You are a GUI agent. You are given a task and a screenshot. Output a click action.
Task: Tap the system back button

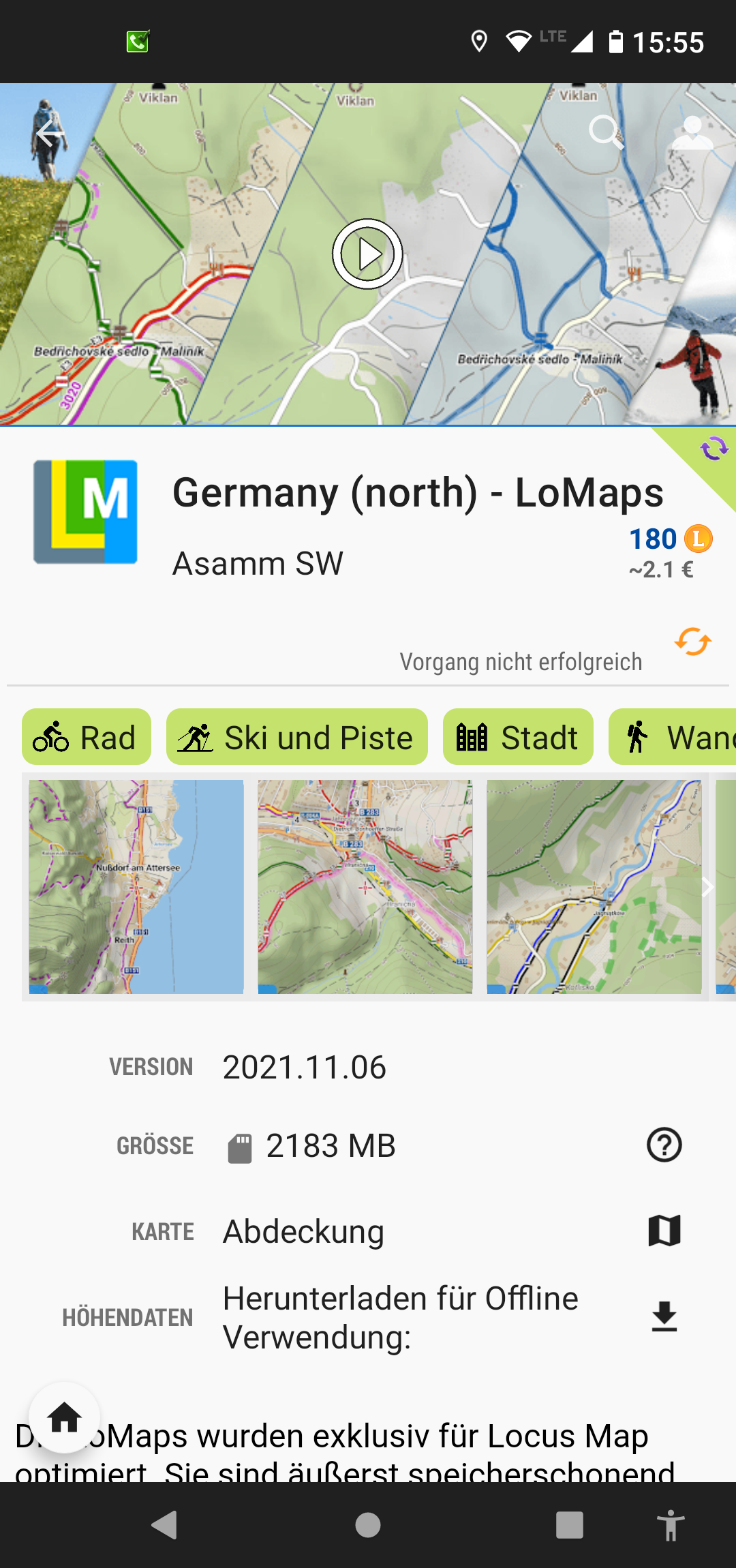click(164, 1525)
